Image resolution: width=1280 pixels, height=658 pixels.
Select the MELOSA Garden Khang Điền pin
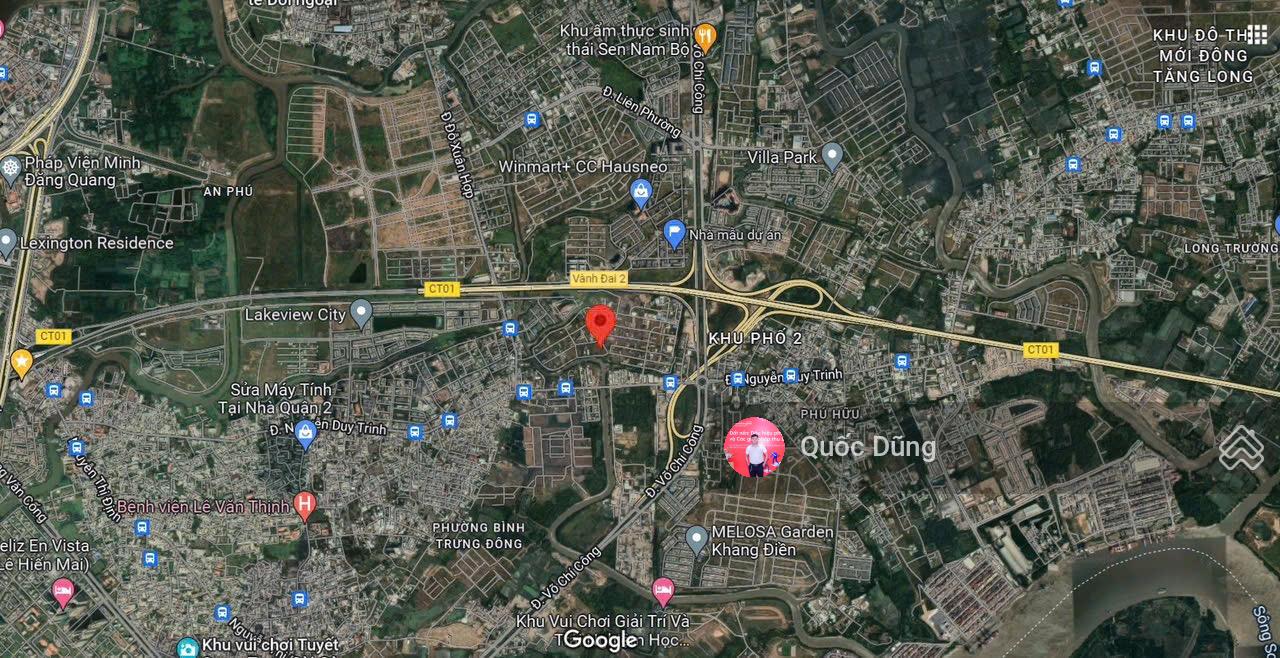point(697,540)
